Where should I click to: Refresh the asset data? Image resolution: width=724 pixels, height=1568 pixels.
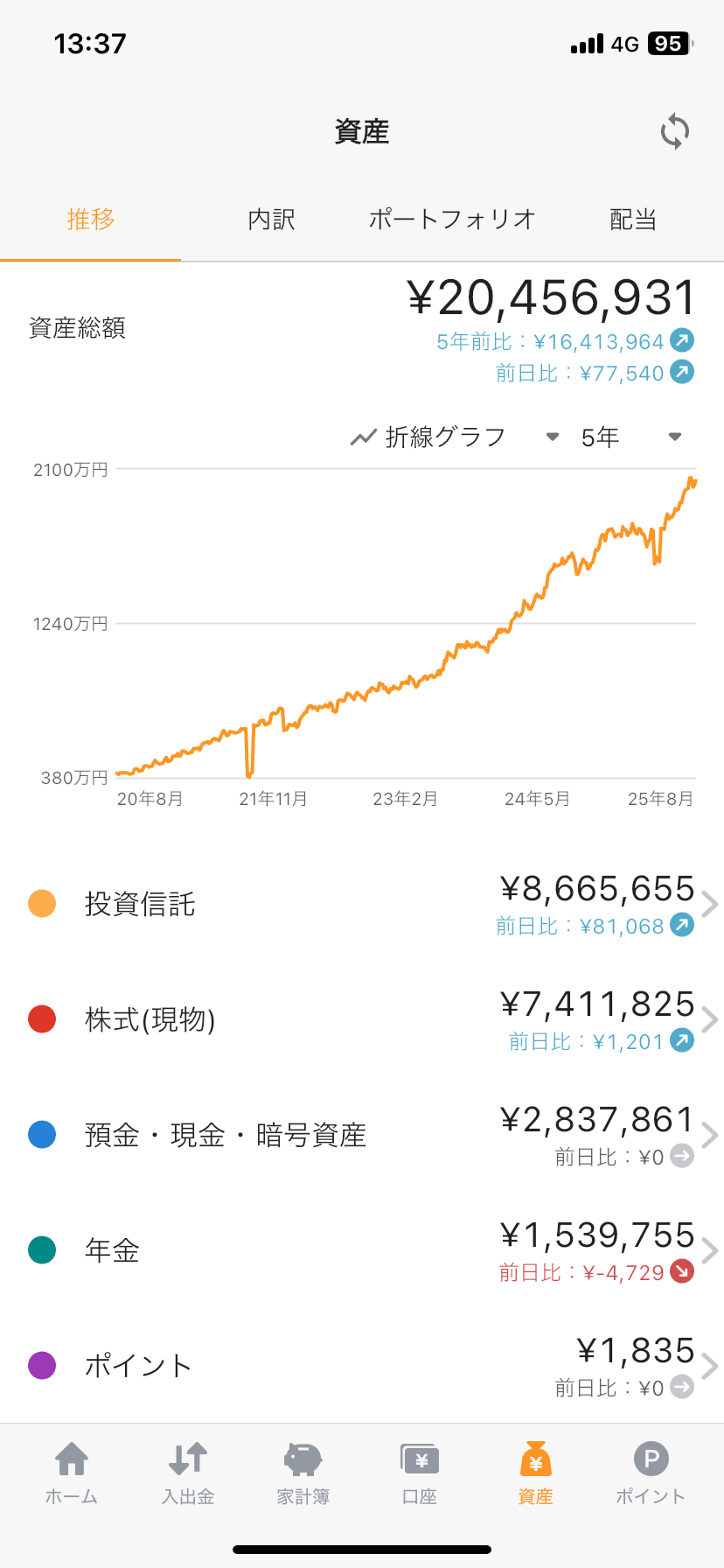click(674, 132)
